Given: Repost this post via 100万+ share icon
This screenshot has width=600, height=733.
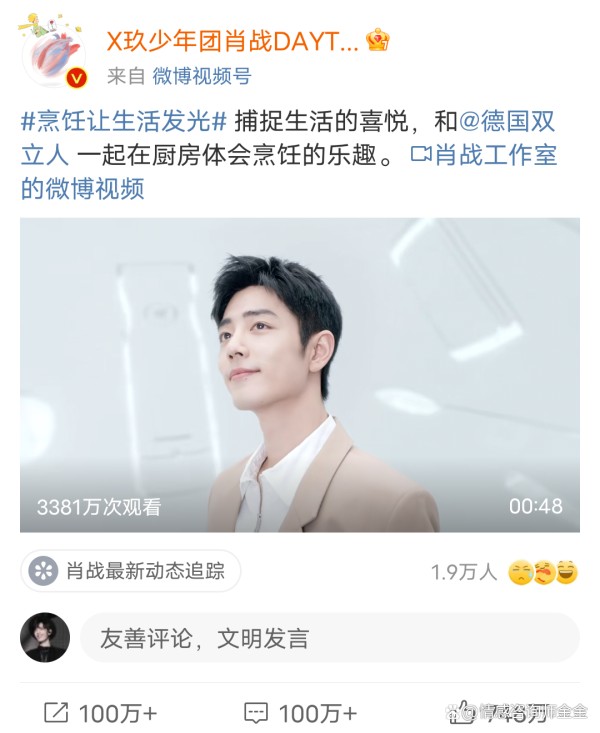Looking at the screenshot, I should (x=101, y=713).
